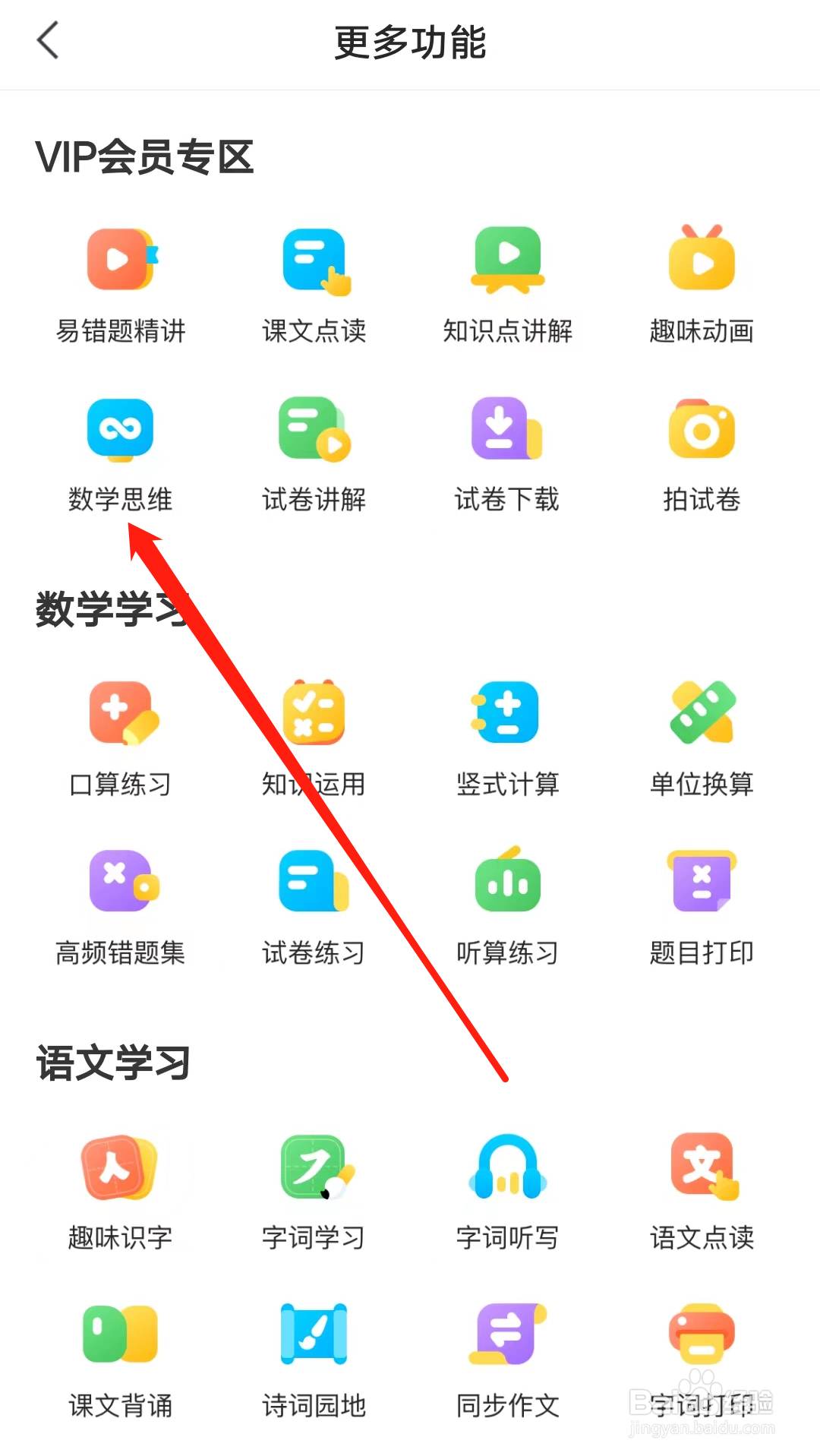
Task: Open 高频错题集 collection
Action: click(x=121, y=883)
